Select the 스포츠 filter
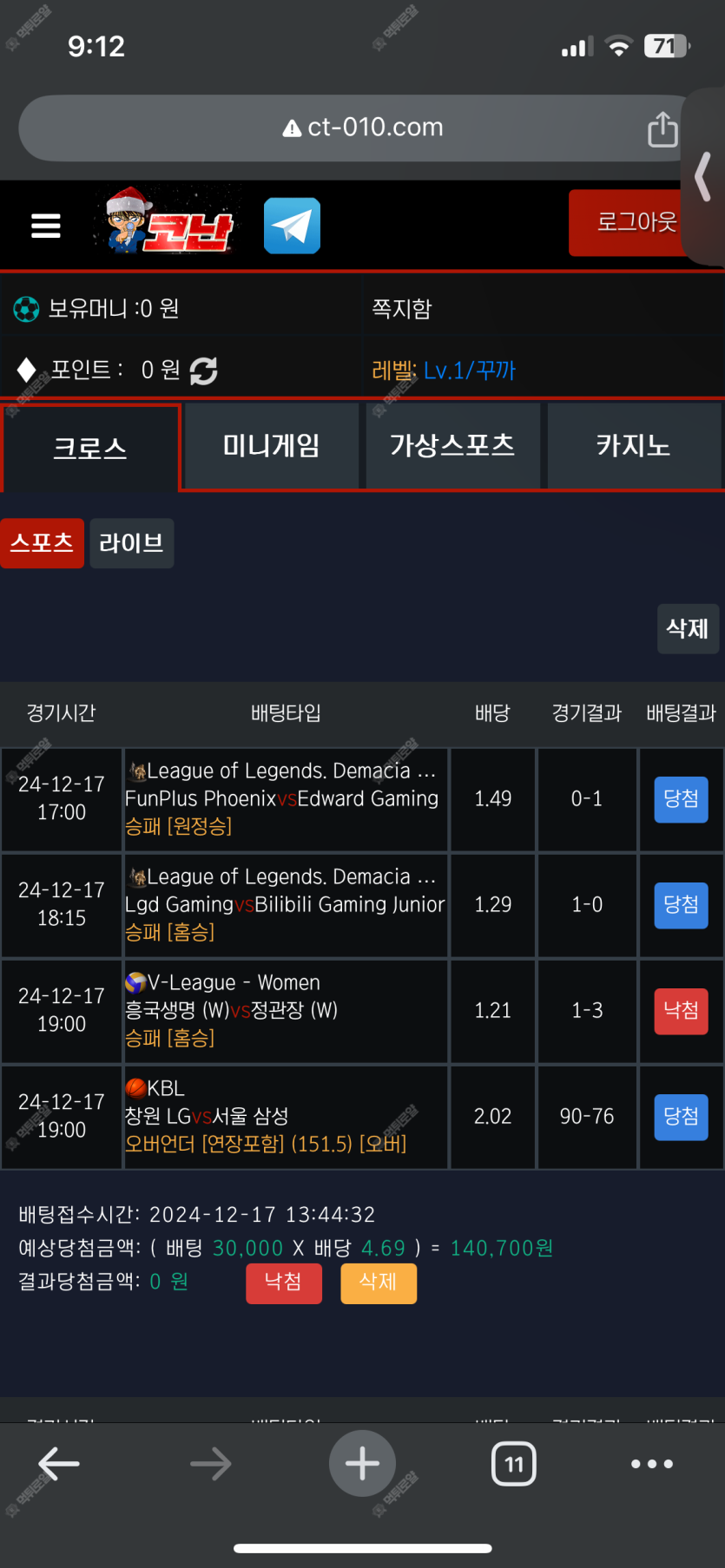The height and width of the screenshot is (1568, 725). (42, 543)
